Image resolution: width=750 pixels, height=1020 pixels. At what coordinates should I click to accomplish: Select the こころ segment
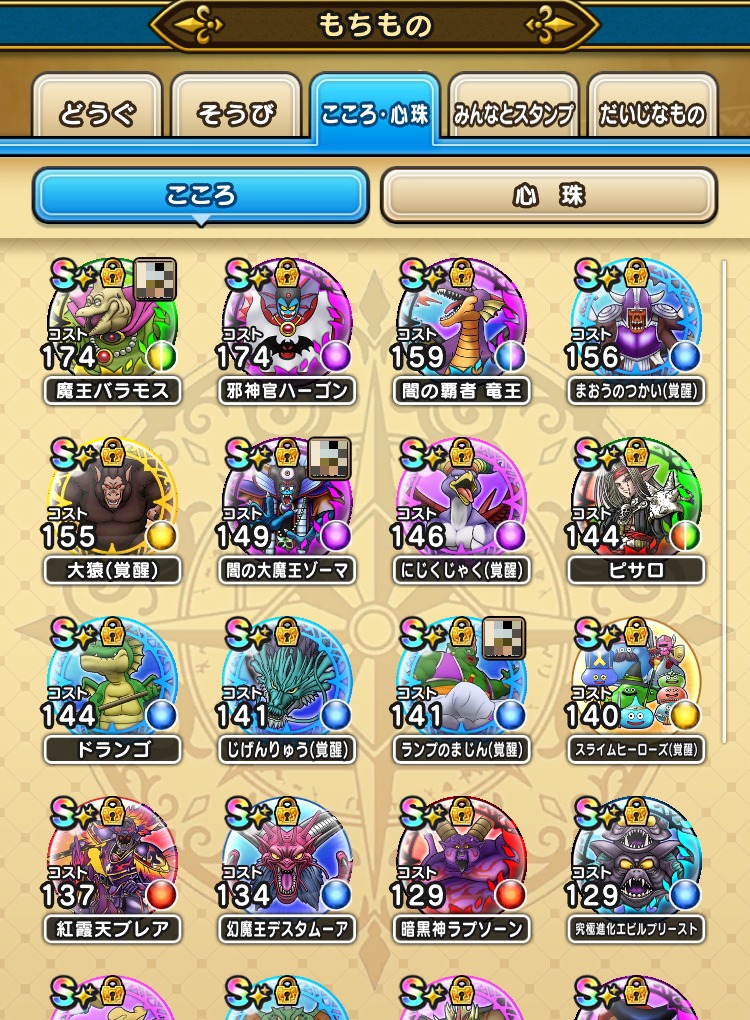pos(201,195)
